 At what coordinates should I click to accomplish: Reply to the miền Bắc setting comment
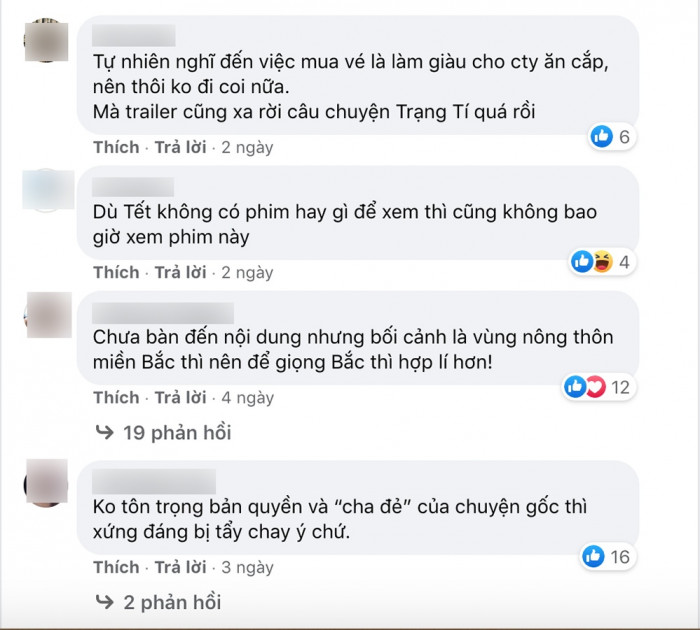point(181,397)
